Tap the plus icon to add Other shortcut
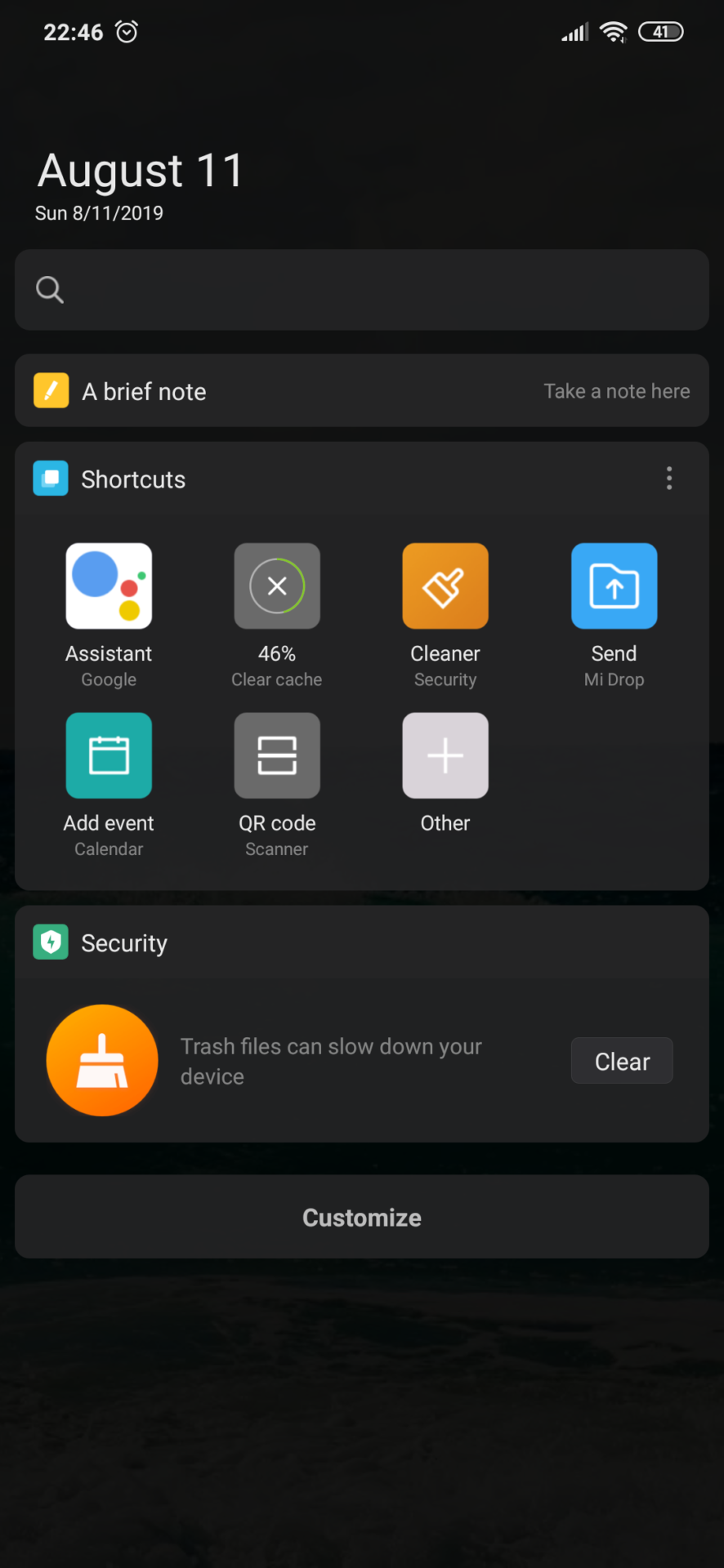This screenshot has height=1568, width=724. [x=445, y=755]
